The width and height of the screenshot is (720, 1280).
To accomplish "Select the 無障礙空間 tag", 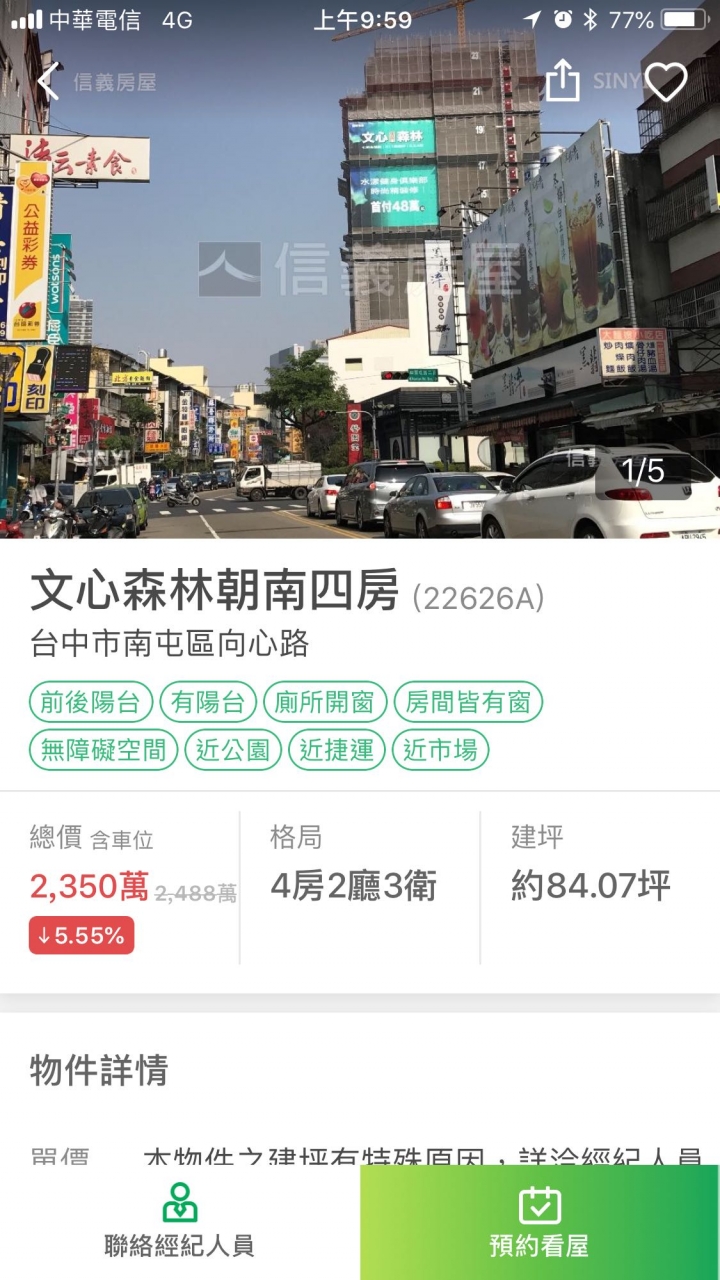I will (104, 750).
